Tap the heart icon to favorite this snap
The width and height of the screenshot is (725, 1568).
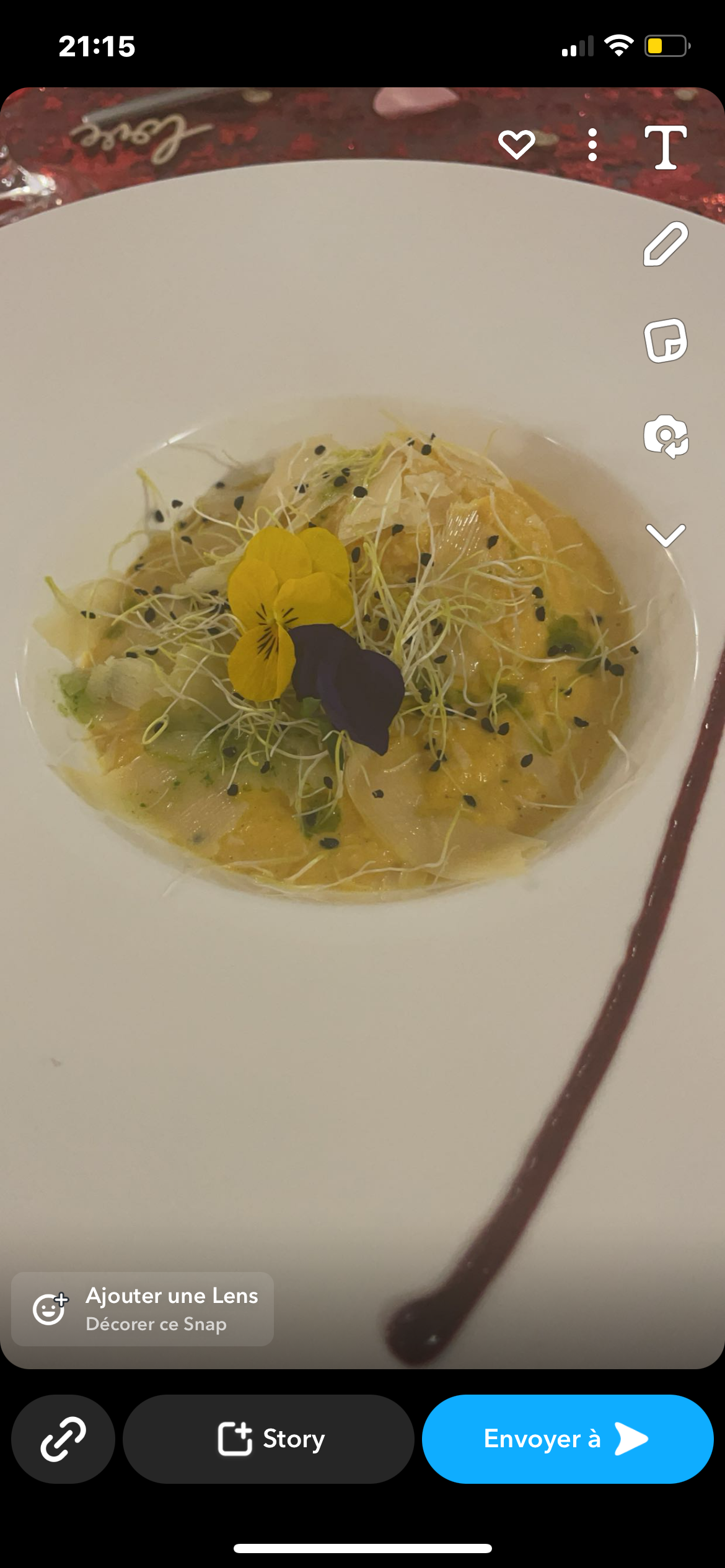pyautogui.click(x=516, y=145)
